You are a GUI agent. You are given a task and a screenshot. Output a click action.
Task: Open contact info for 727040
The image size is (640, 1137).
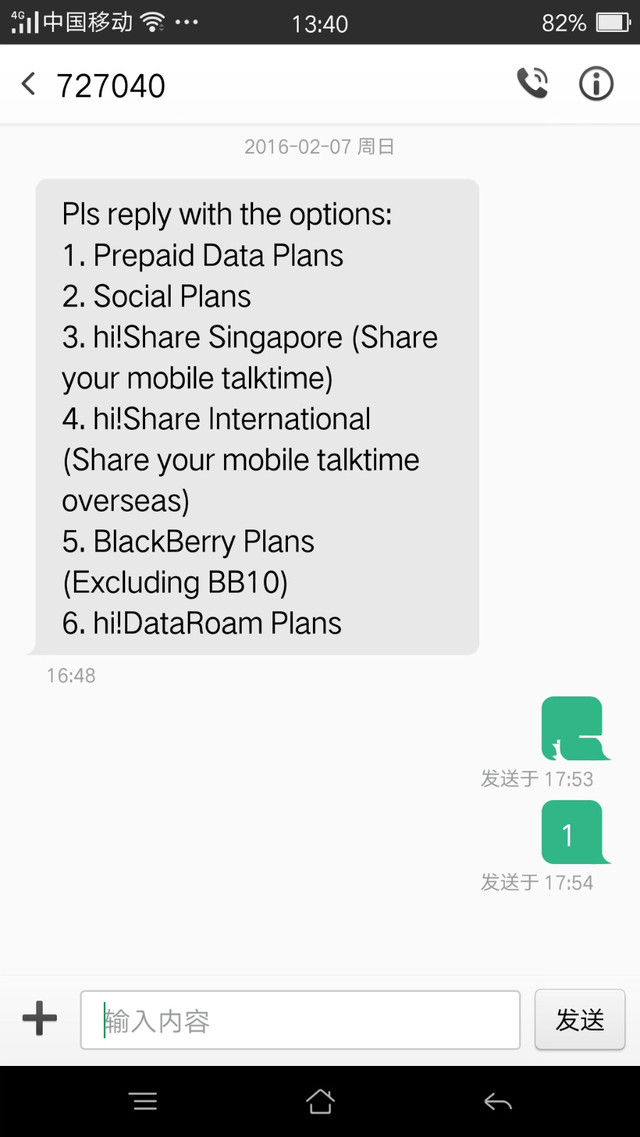596,83
